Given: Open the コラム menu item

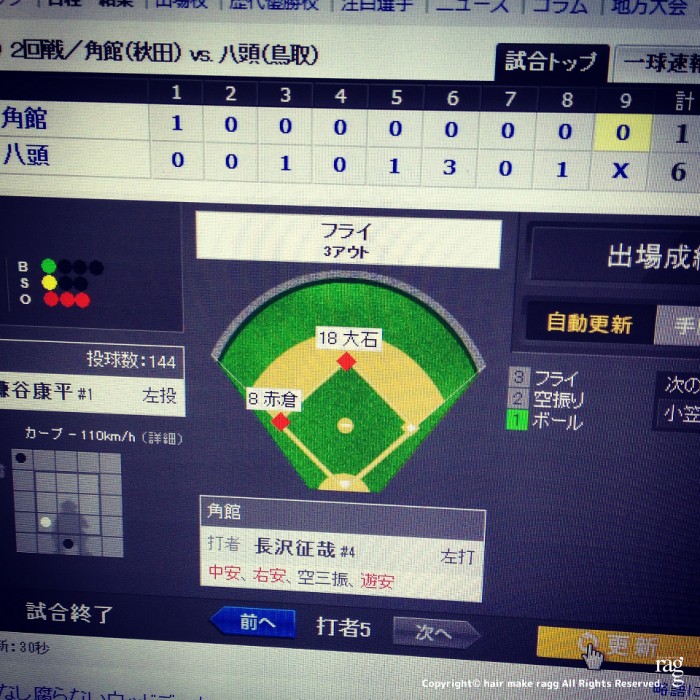Looking at the screenshot, I should [560, 6].
